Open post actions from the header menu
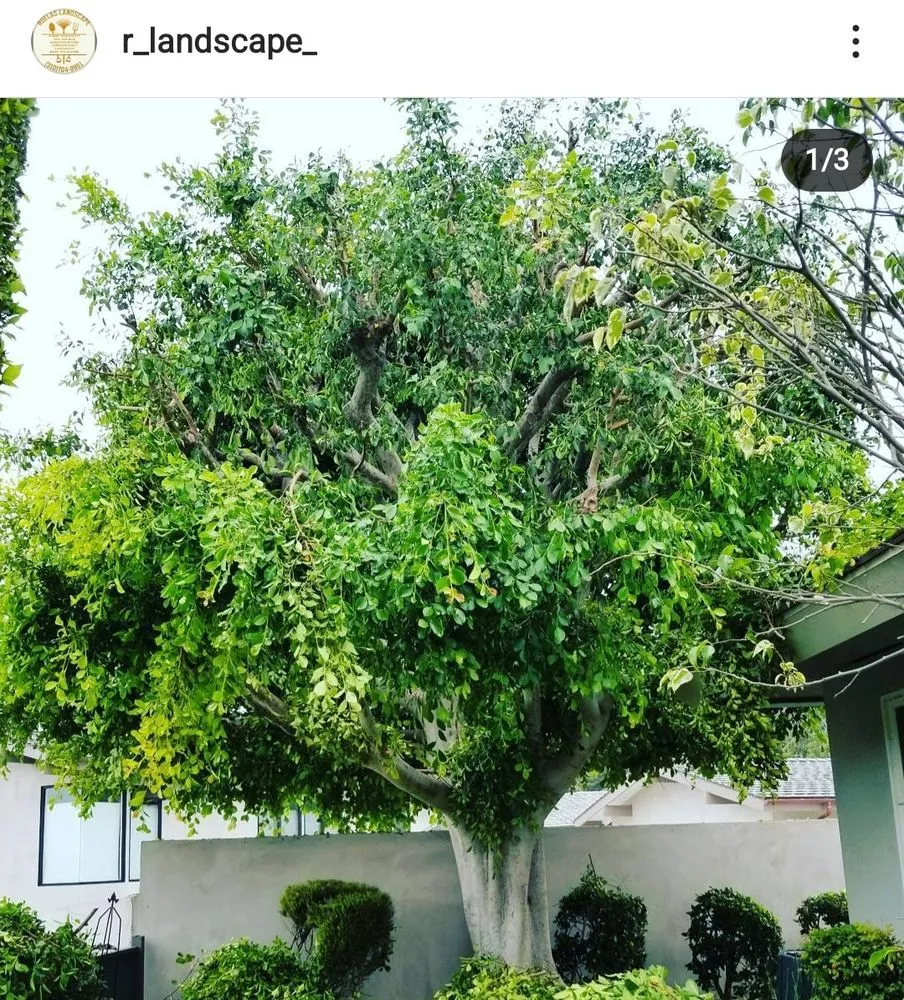Screen dimensions: 904x1000 click(855, 41)
